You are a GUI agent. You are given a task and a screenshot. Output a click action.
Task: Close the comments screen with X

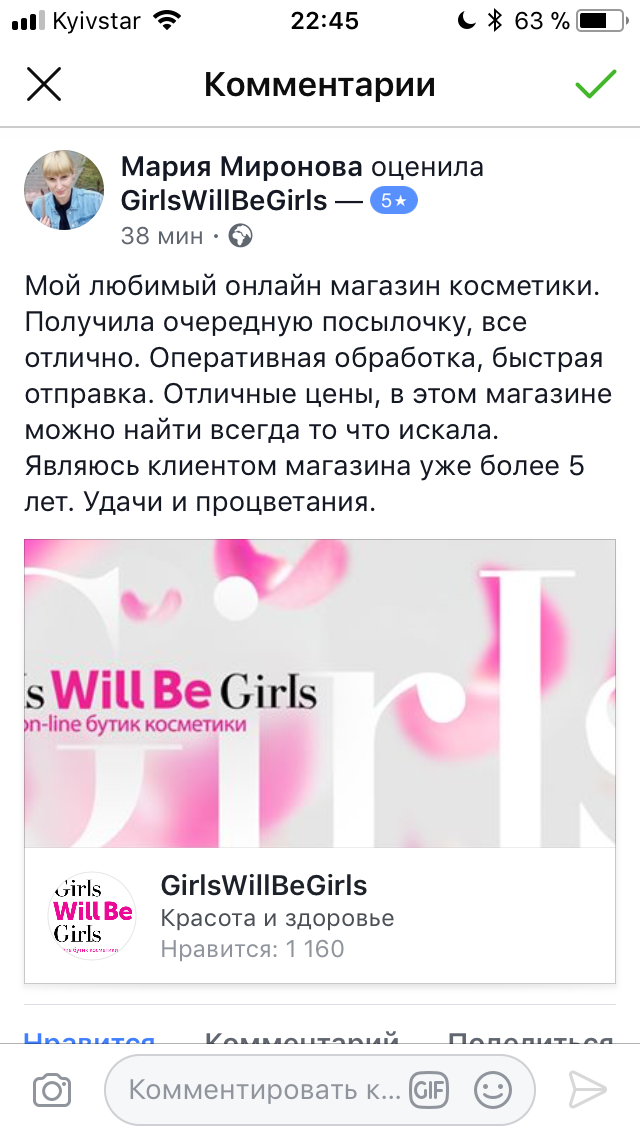44,85
